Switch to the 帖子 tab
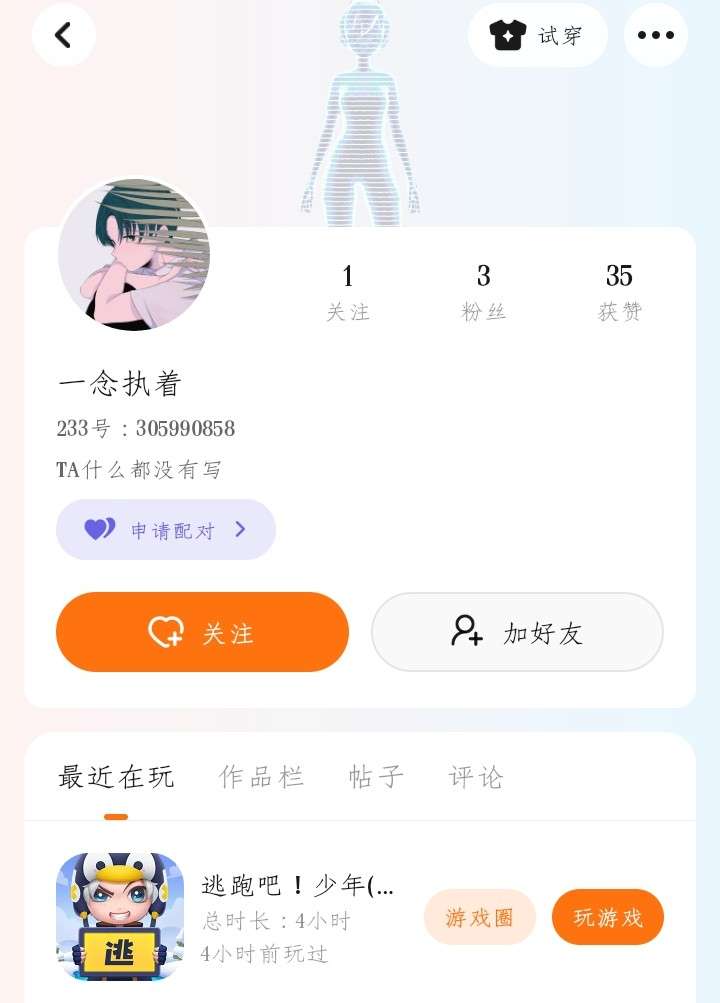This screenshot has width=720, height=1003. tap(377, 777)
